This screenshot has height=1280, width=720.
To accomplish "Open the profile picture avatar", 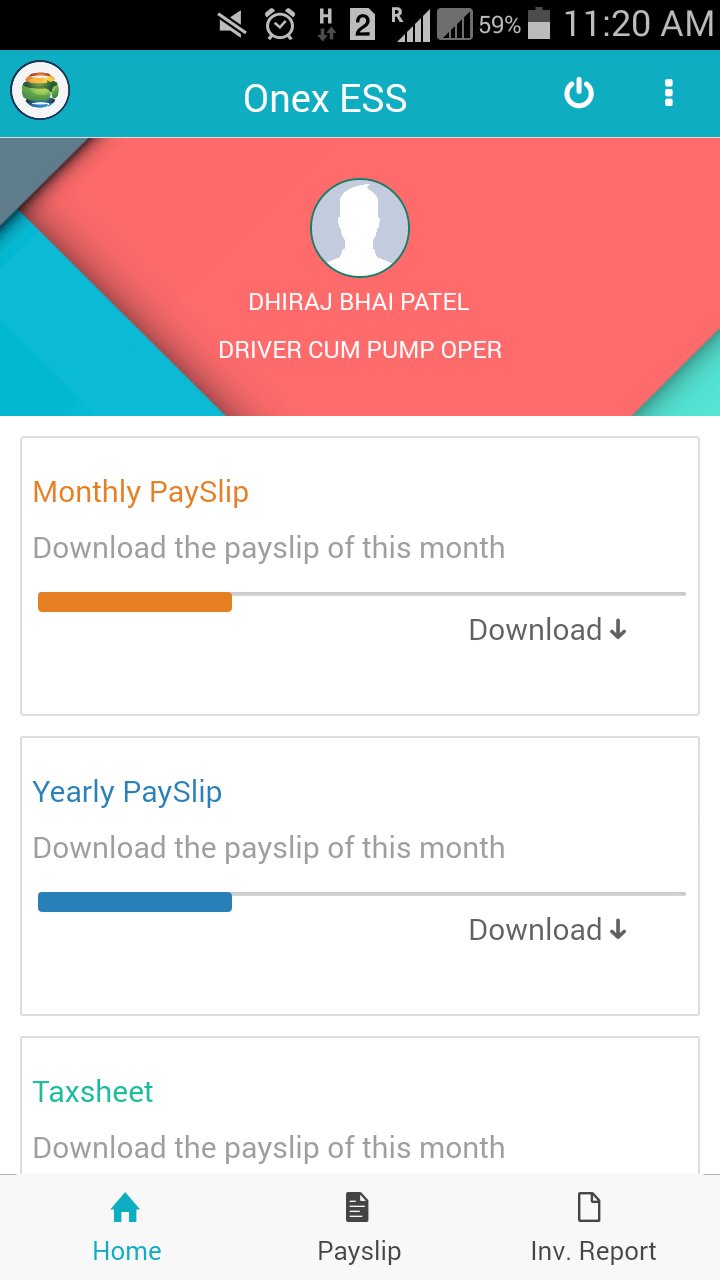I will (360, 228).
